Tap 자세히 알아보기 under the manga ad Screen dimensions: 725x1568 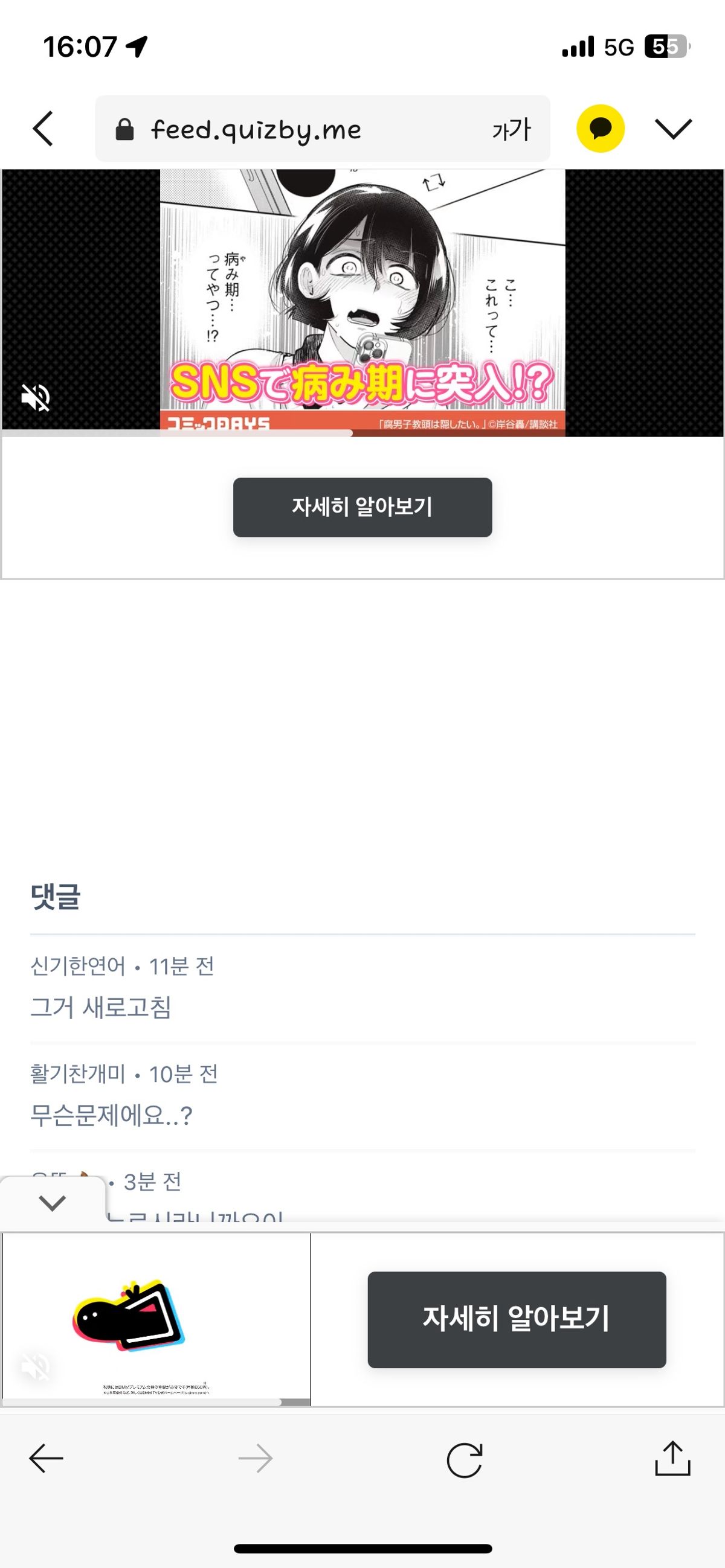point(362,507)
